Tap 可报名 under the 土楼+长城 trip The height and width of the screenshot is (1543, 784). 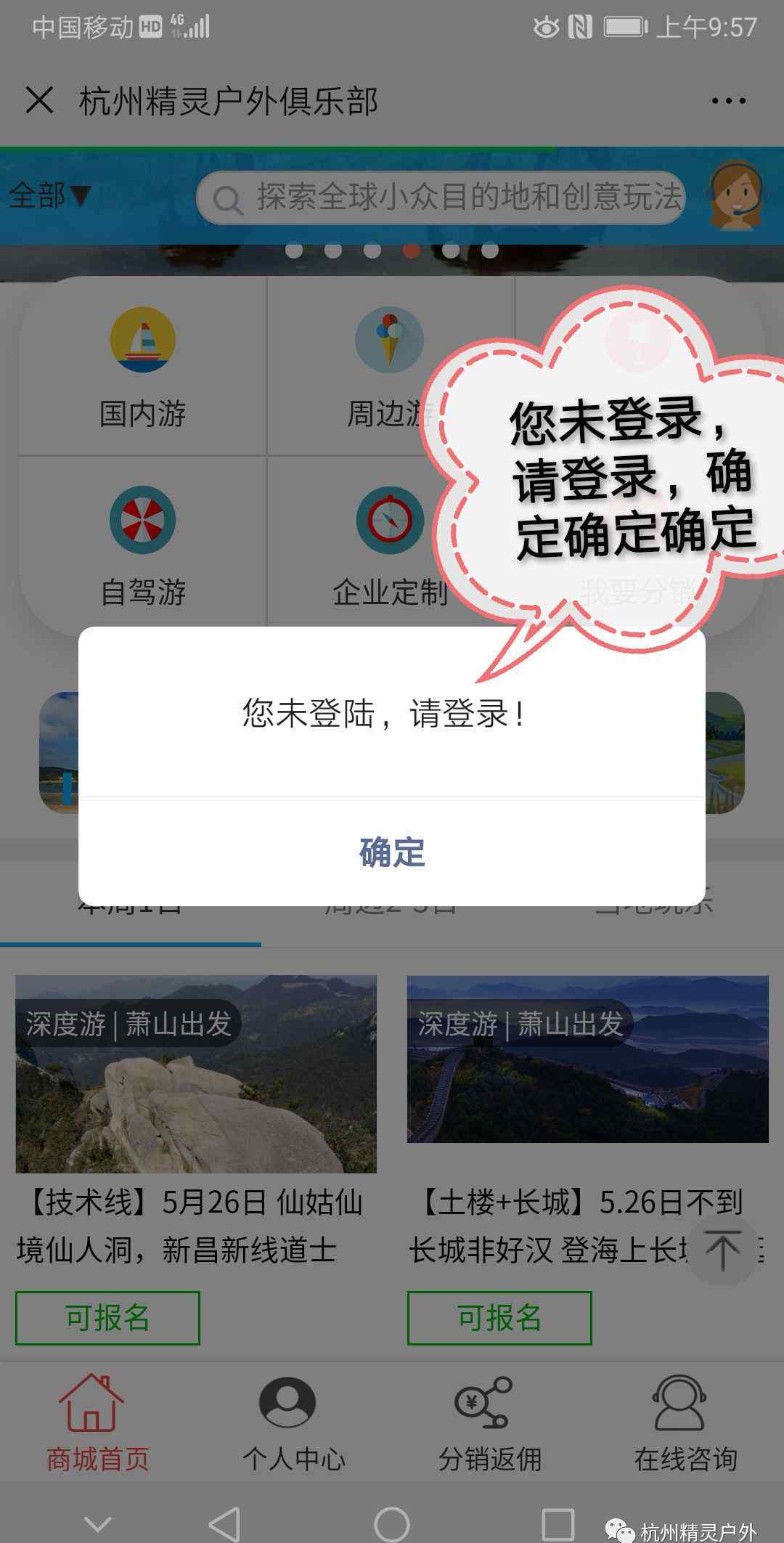[499, 1317]
